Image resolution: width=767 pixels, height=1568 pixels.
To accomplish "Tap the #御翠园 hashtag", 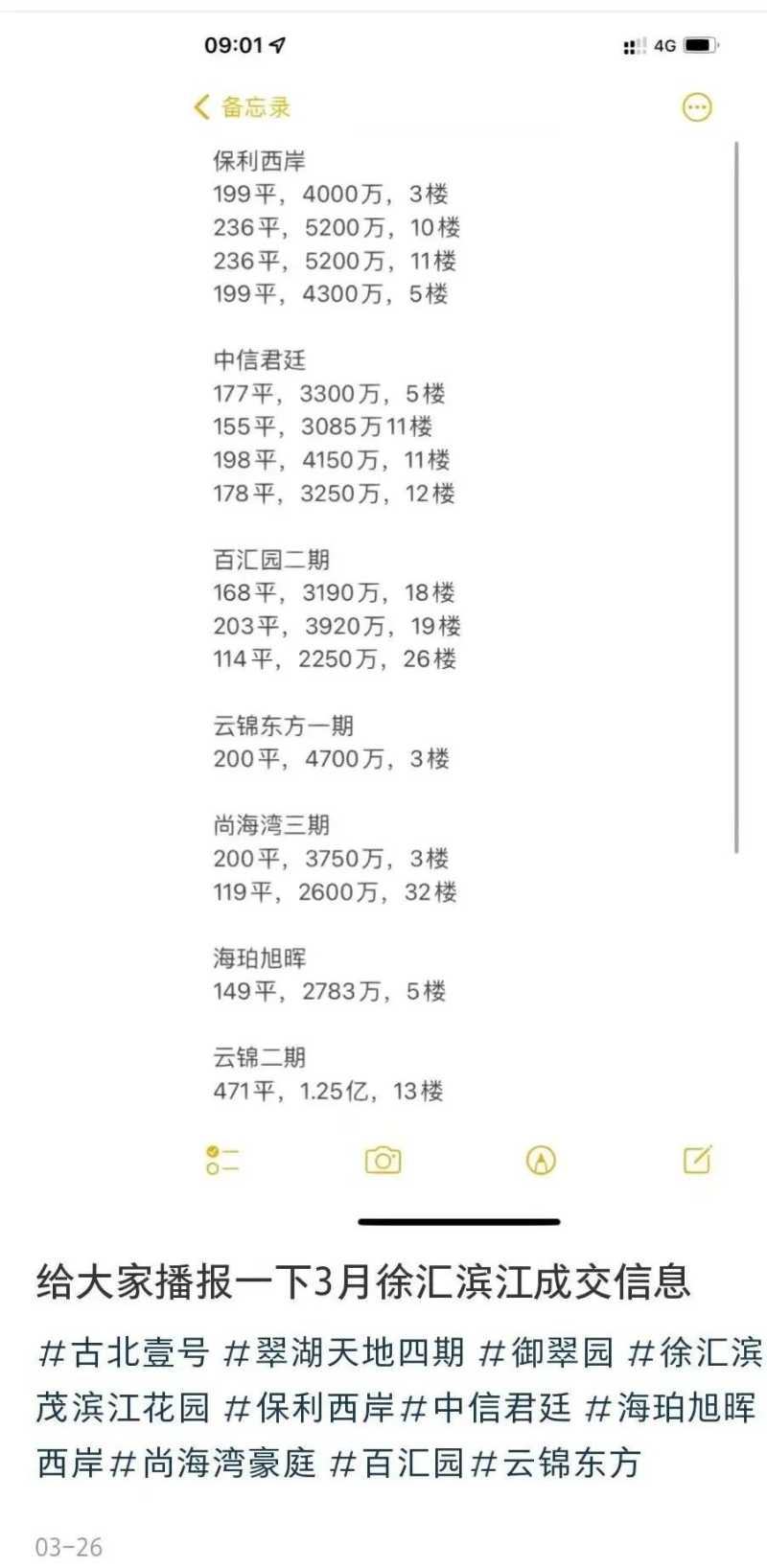I will 546,1352.
